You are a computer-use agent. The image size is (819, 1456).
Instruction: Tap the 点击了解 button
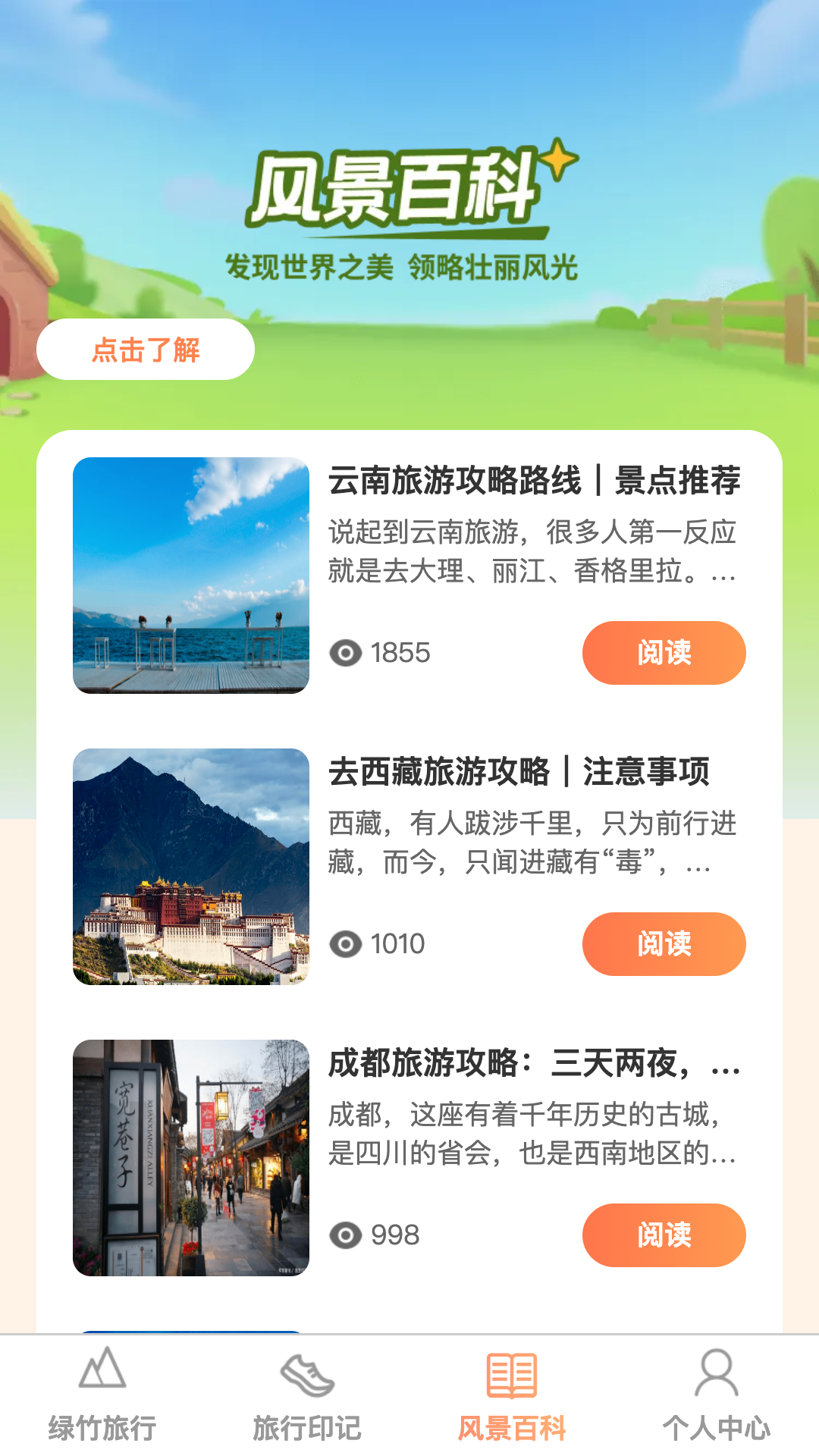pos(146,350)
